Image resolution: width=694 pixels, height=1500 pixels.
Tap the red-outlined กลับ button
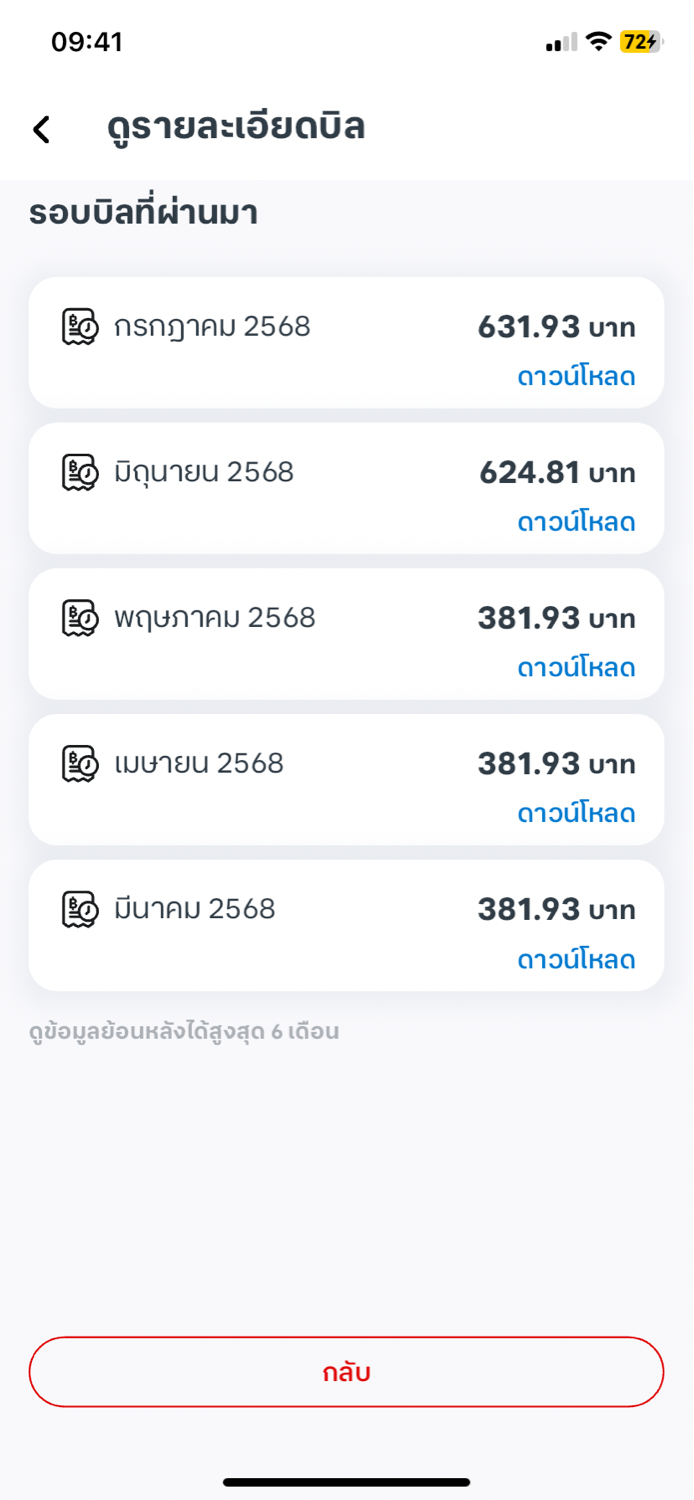pos(346,1372)
